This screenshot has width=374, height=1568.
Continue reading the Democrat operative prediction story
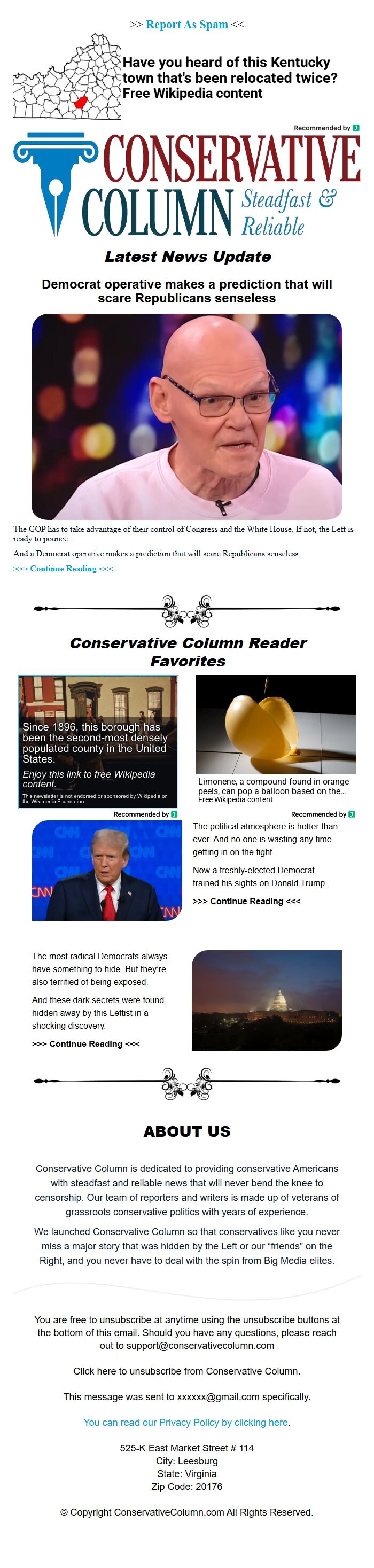point(63,569)
